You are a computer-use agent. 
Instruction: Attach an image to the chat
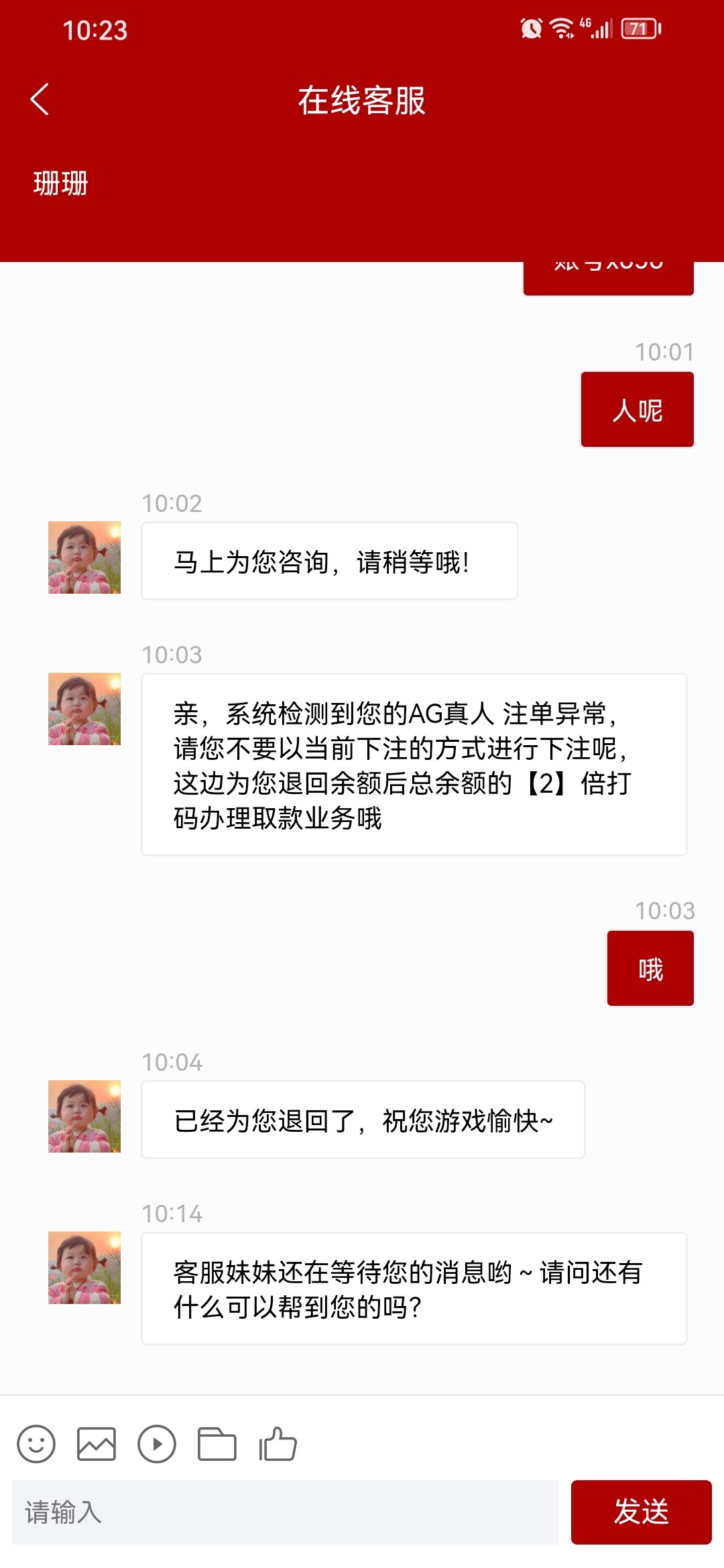pyautogui.click(x=97, y=1443)
